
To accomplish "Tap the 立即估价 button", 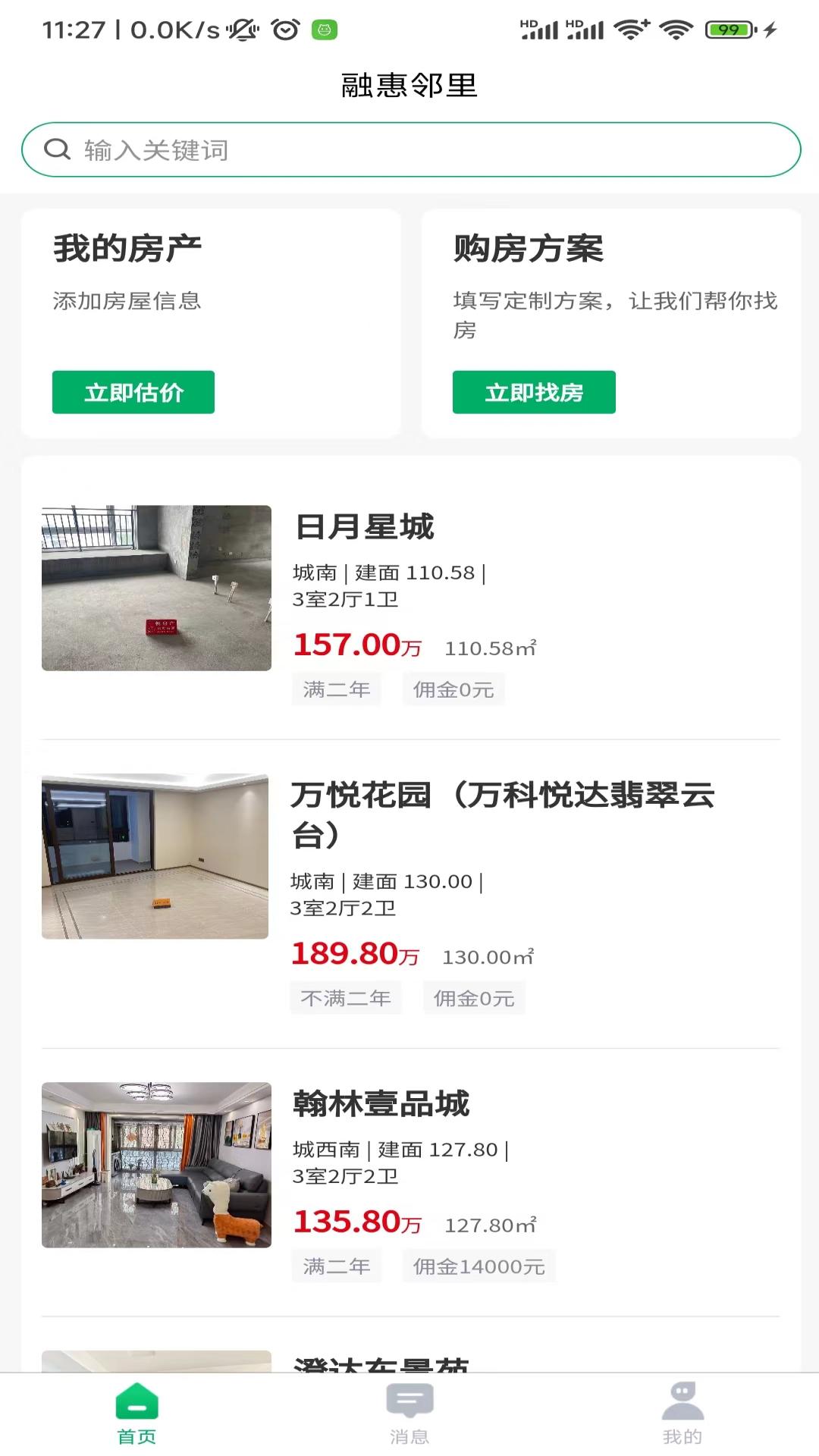I will (133, 392).
